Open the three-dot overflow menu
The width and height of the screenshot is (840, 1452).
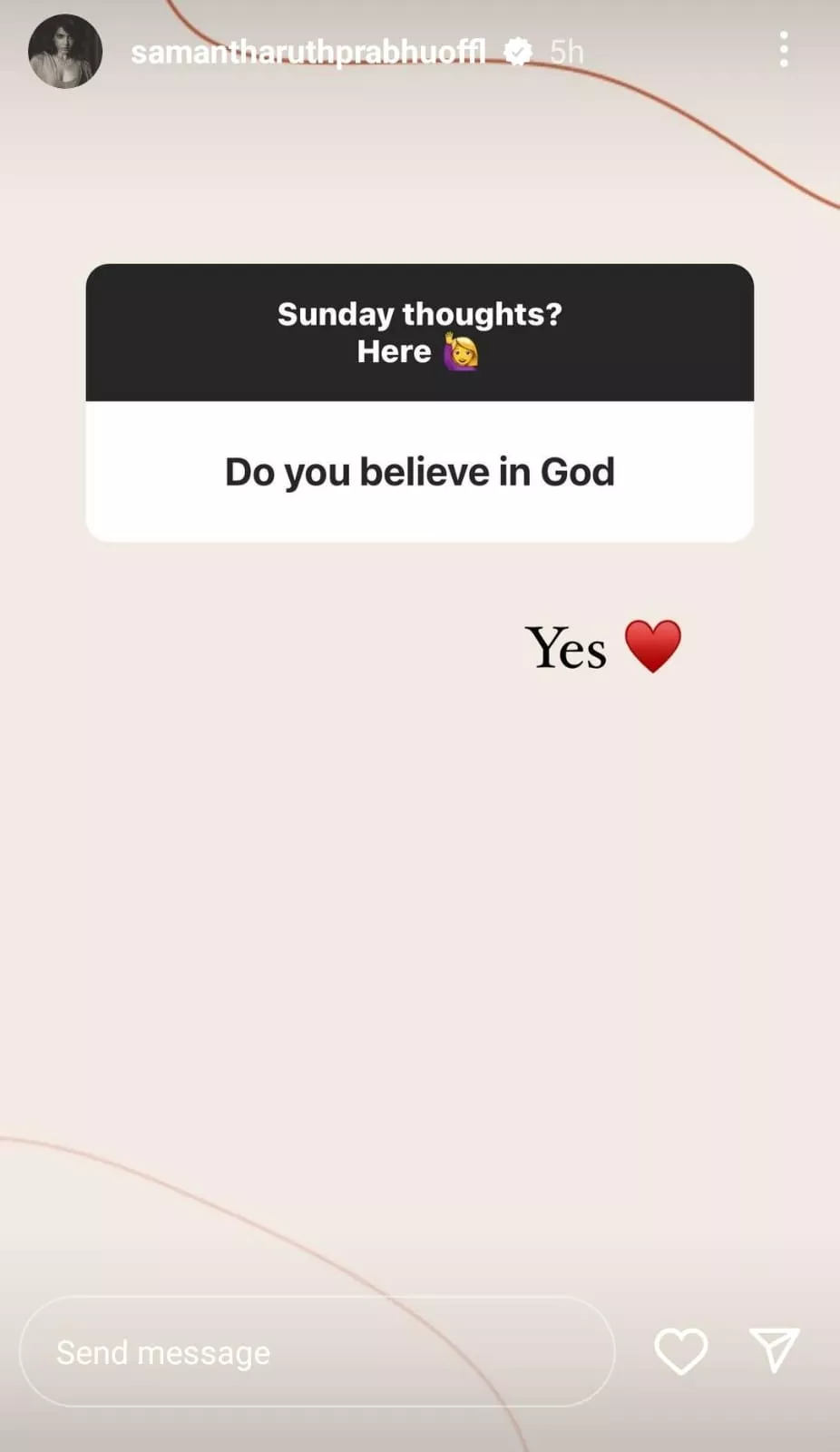(784, 50)
